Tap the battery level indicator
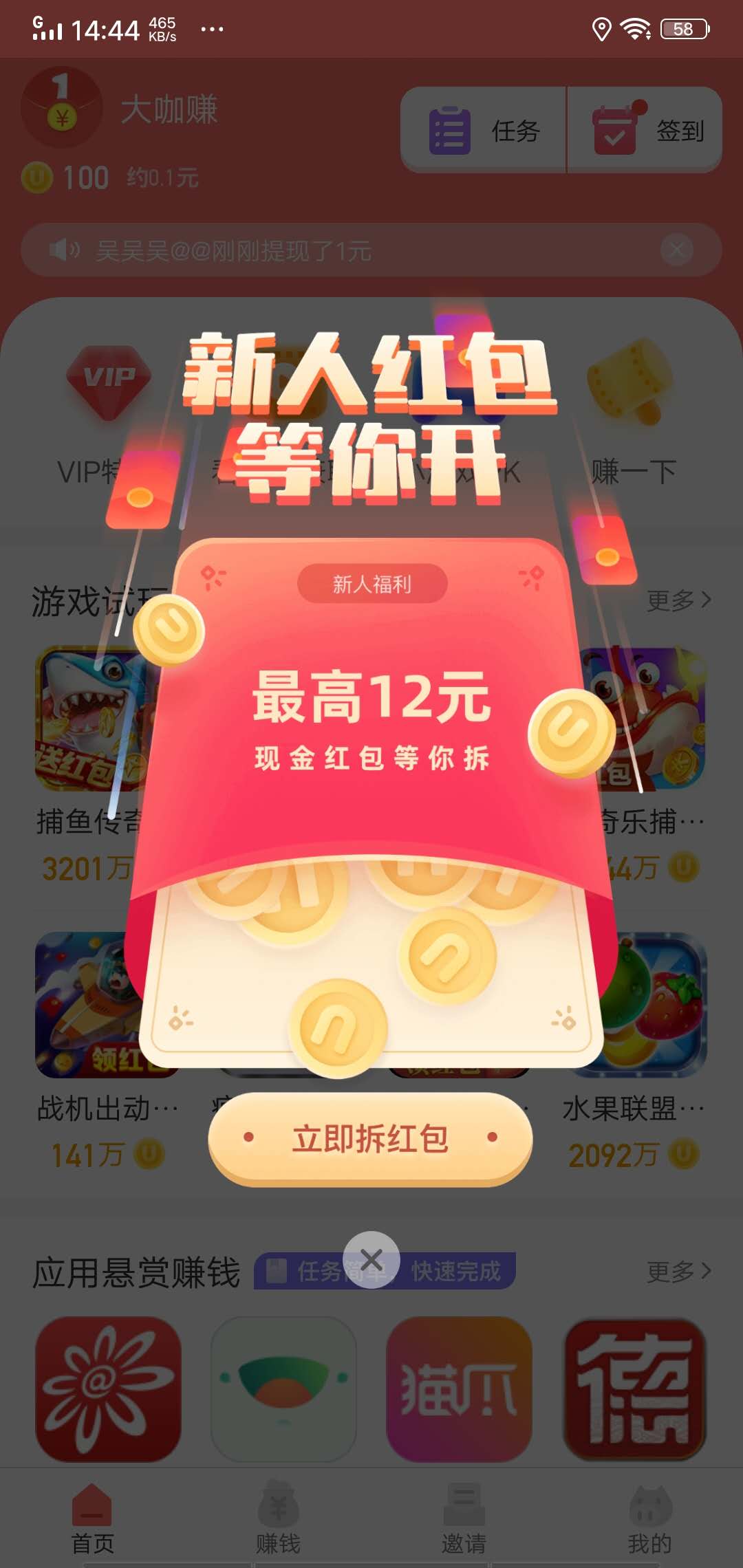The image size is (743, 1568). click(683, 28)
